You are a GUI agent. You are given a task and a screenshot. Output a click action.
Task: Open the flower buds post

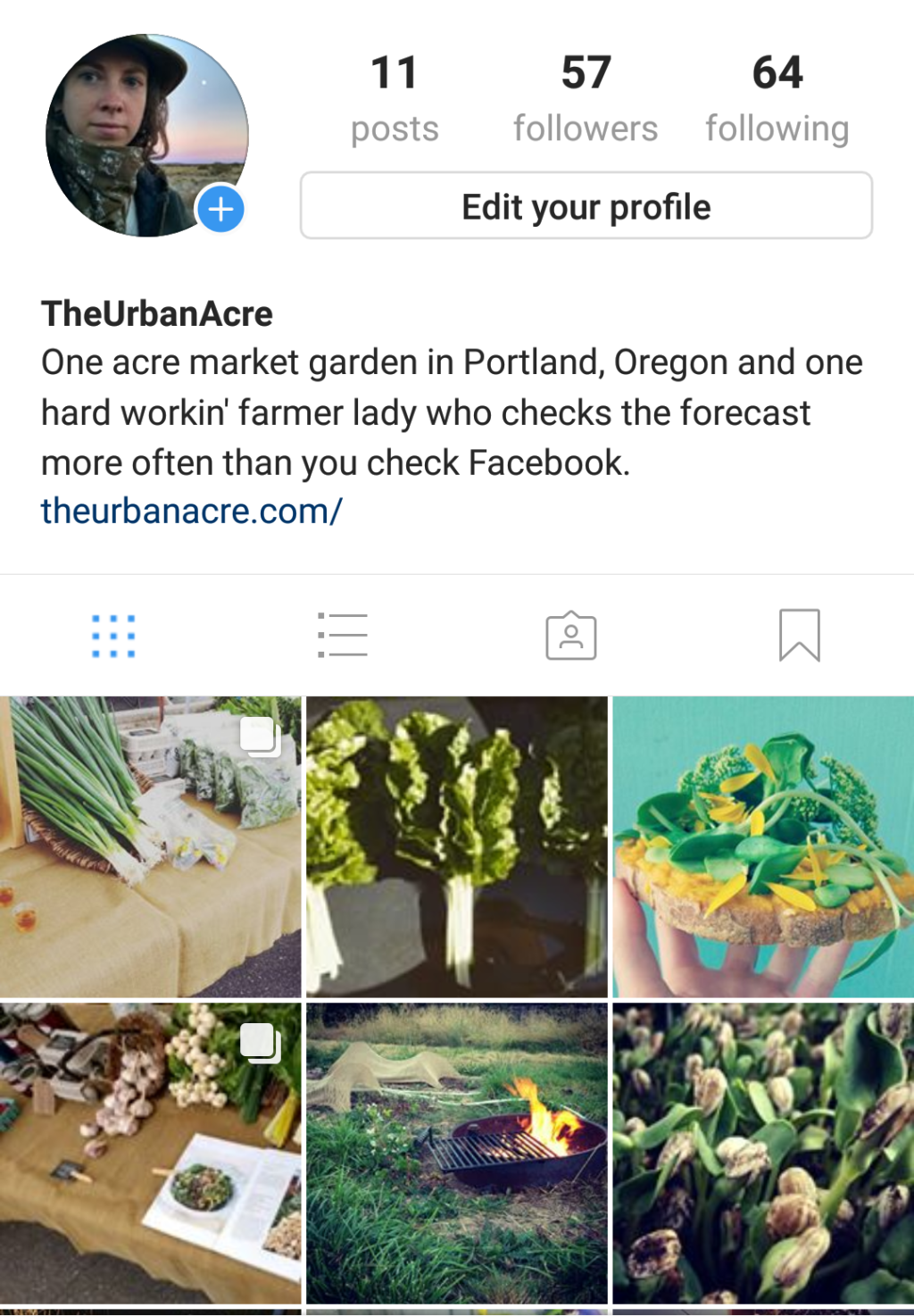pos(763,1153)
